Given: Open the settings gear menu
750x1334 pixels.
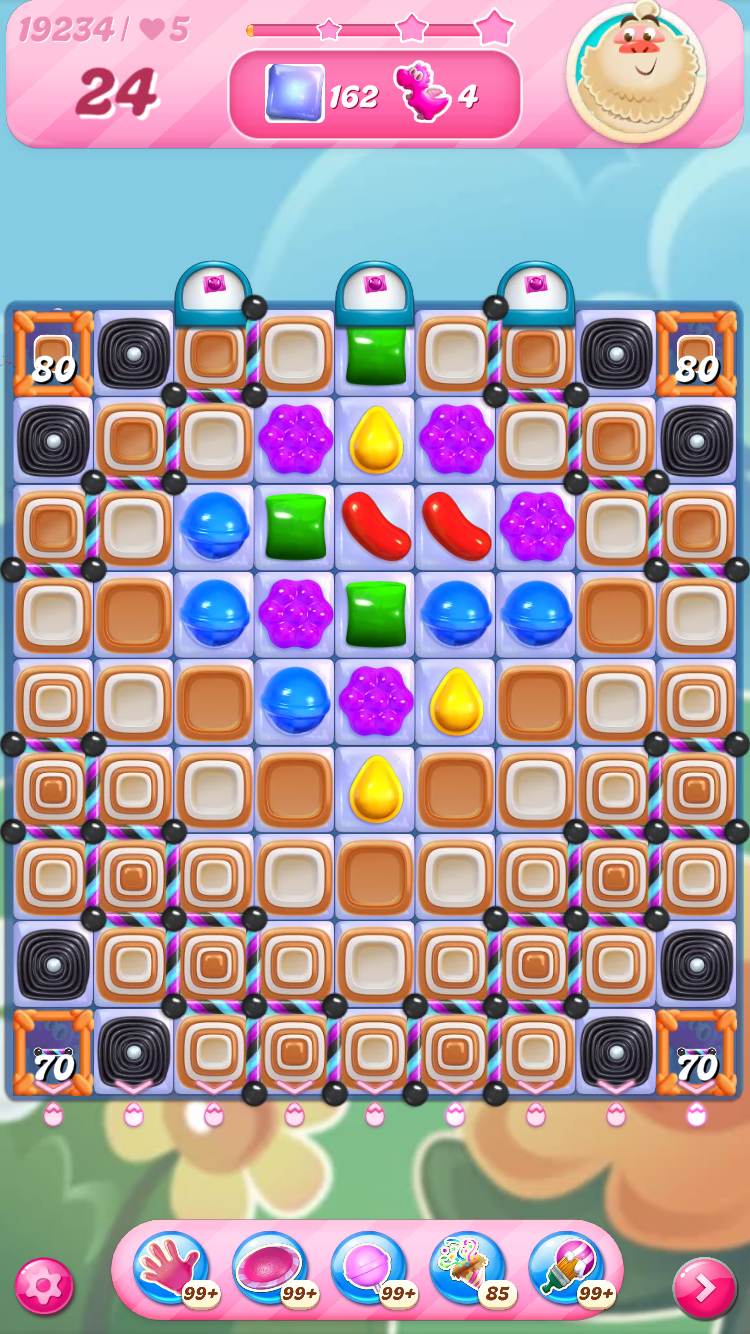Looking at the screenshot, I should click(x=44, y=1286).
